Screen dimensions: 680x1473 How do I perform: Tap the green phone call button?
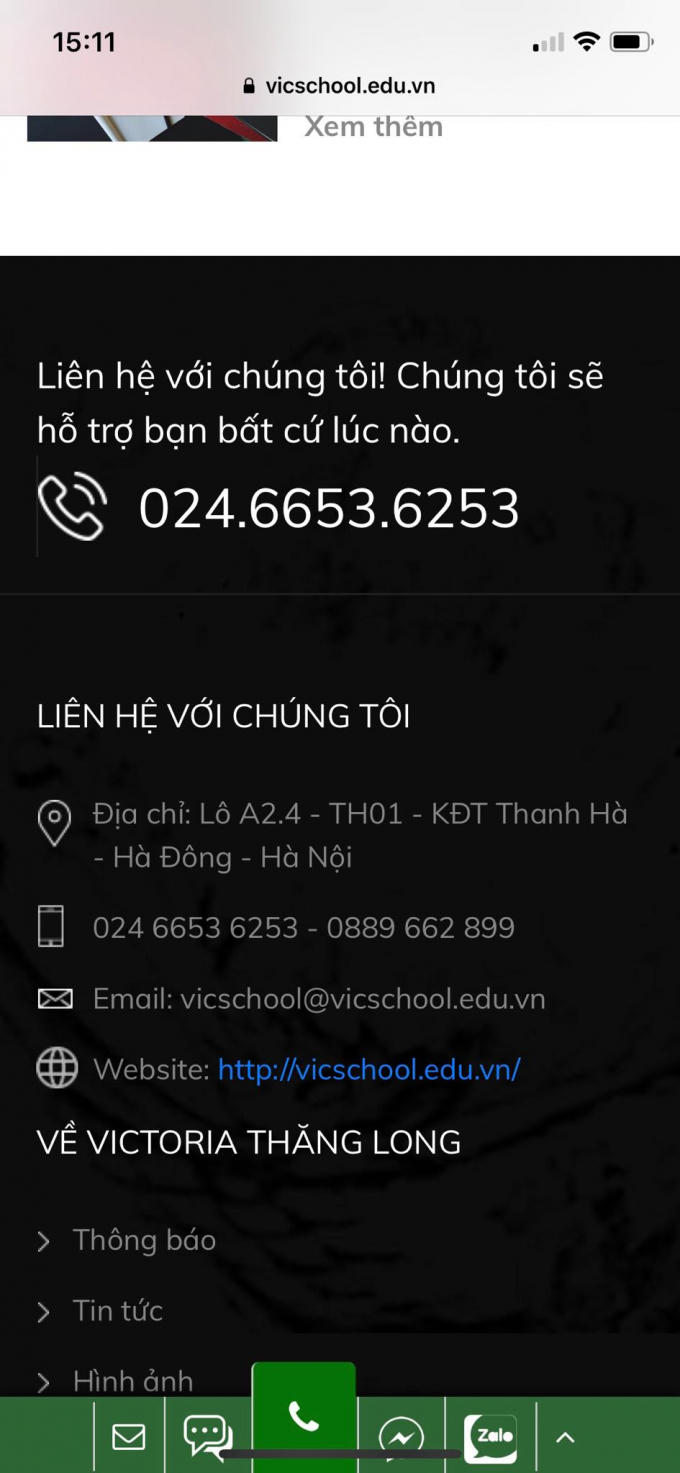tap(303, 1417)
